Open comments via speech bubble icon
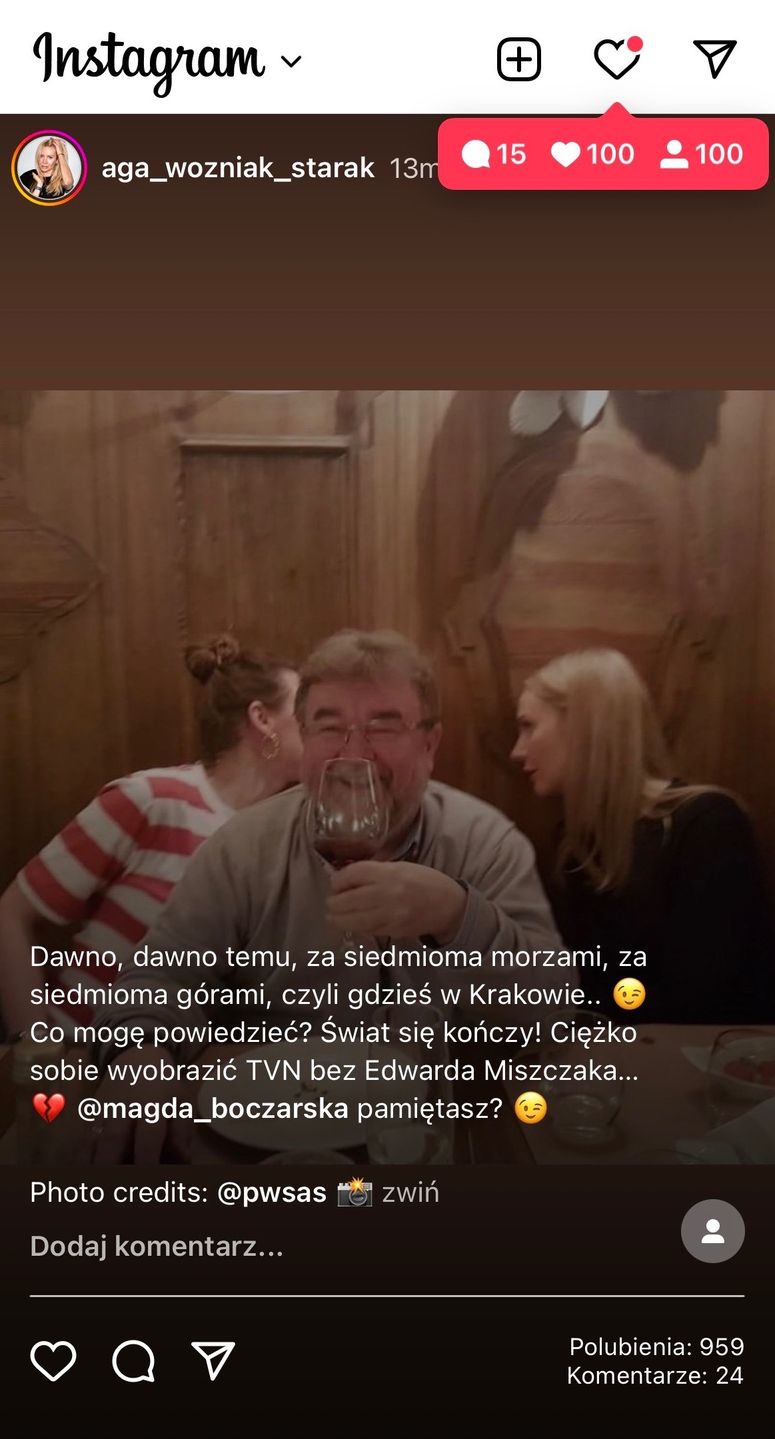This screenshot has height=1439, width=775. (x=133, y=1361)
